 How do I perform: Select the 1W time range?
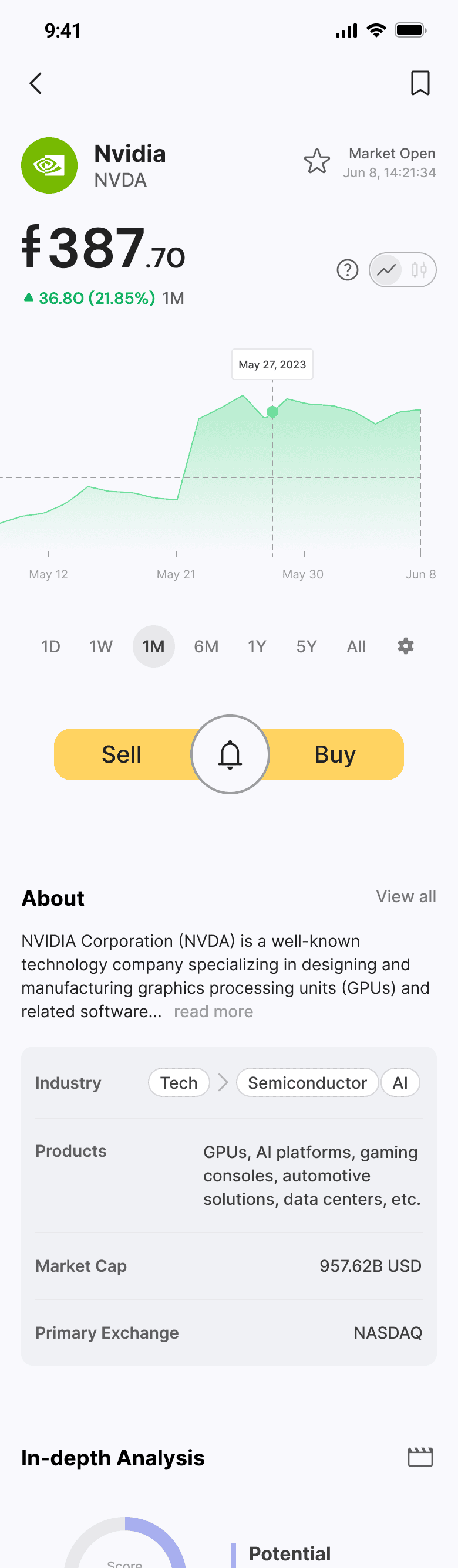click(x=101, y=646)
